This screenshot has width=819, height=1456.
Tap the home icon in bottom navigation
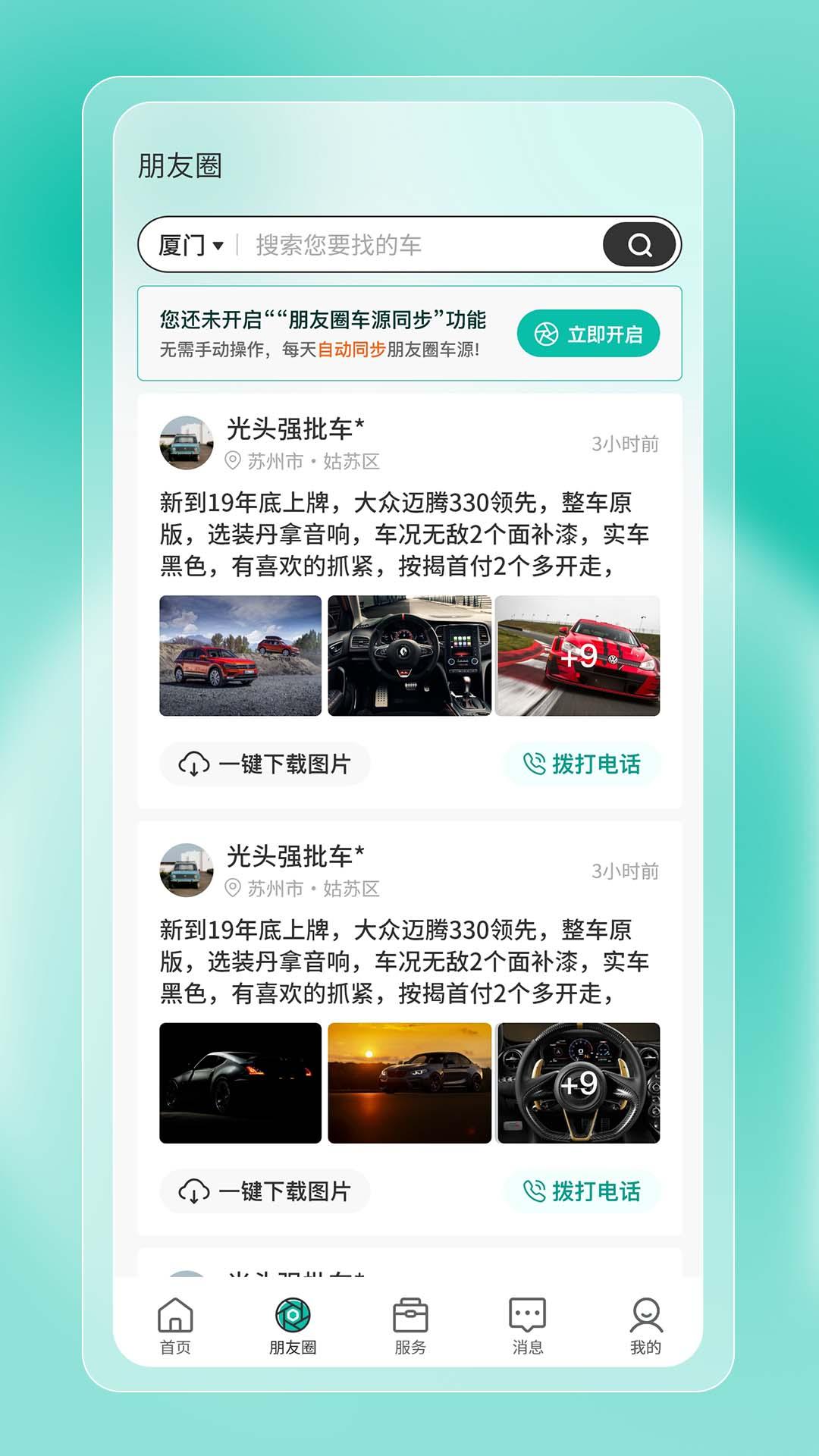coord(177,1313)
